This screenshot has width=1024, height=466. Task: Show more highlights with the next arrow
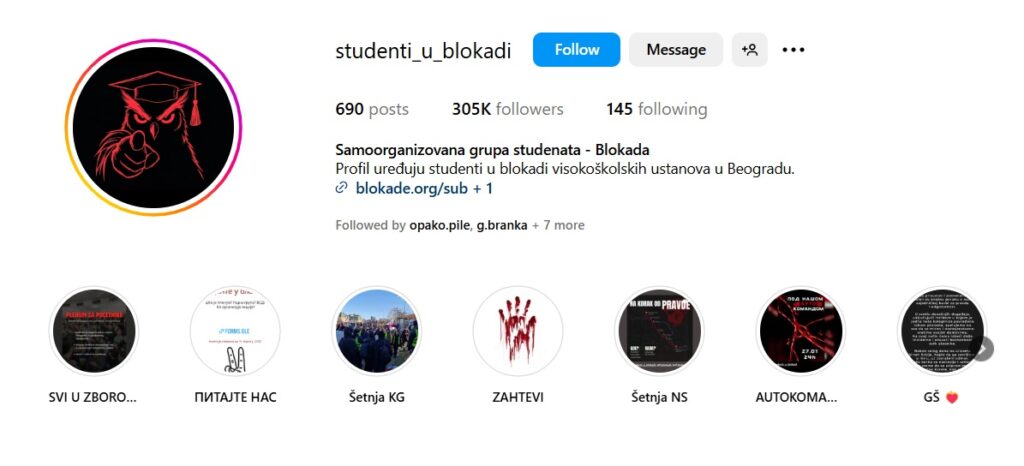point(984,349)
